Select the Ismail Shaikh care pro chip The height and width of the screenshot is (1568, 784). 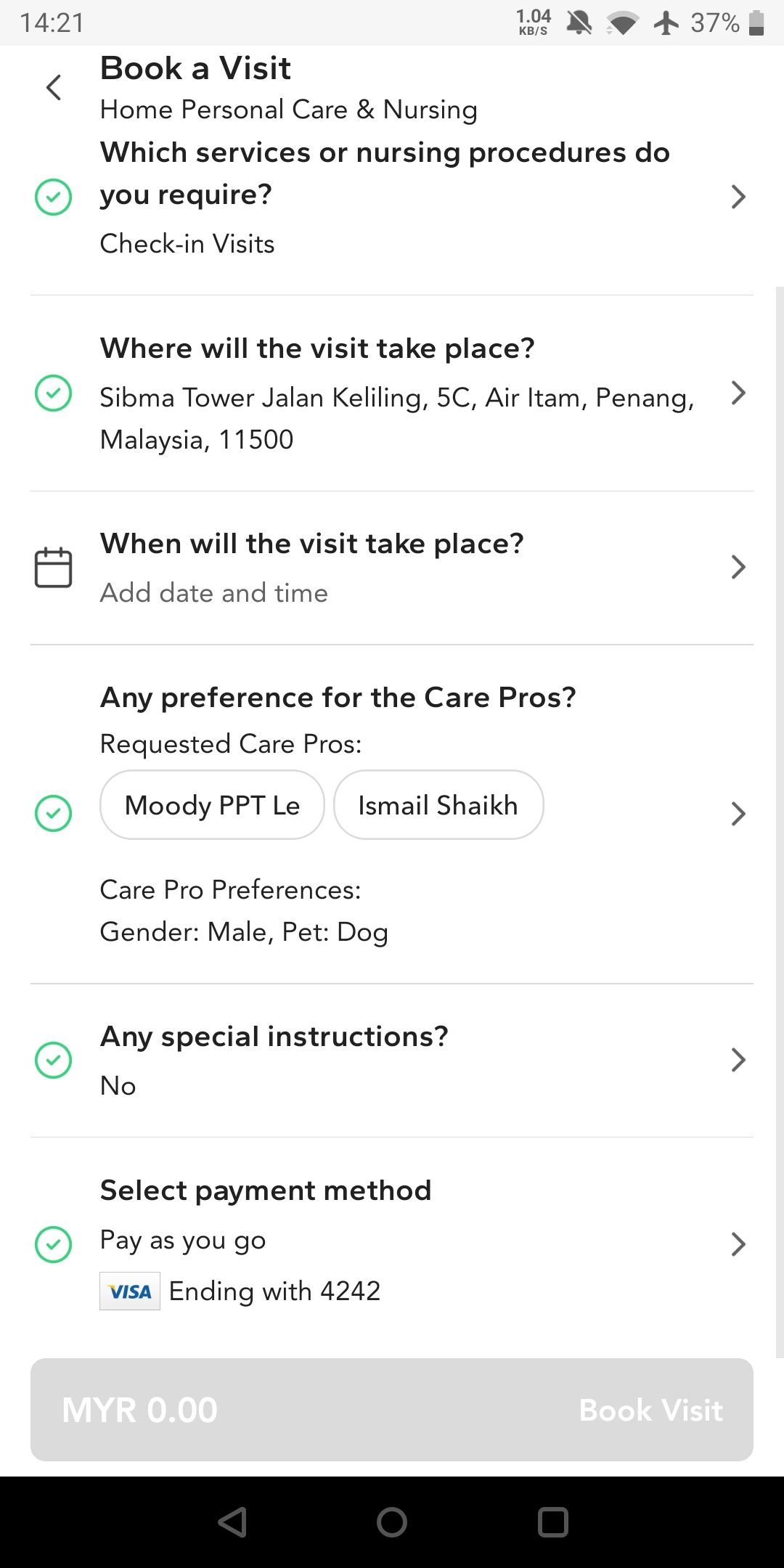(438, 804)
